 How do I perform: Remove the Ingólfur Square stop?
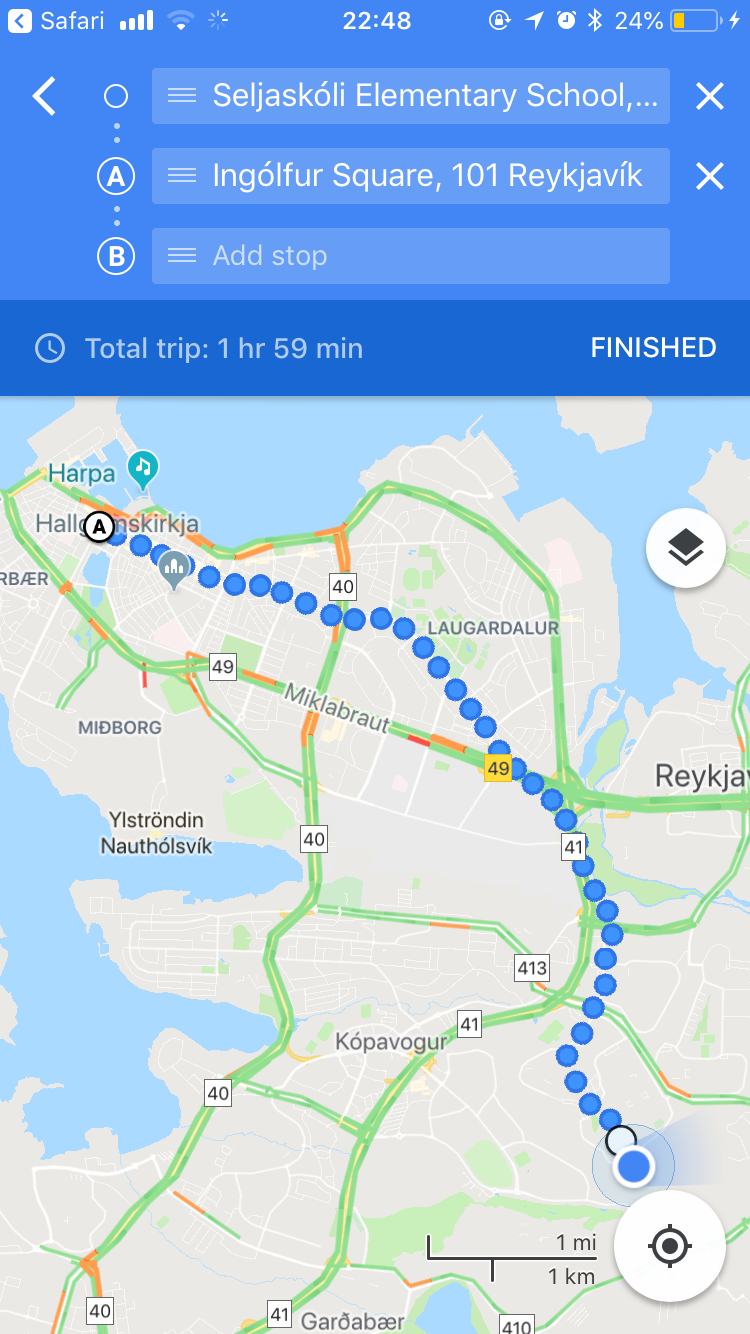click(x=709, y=177)
